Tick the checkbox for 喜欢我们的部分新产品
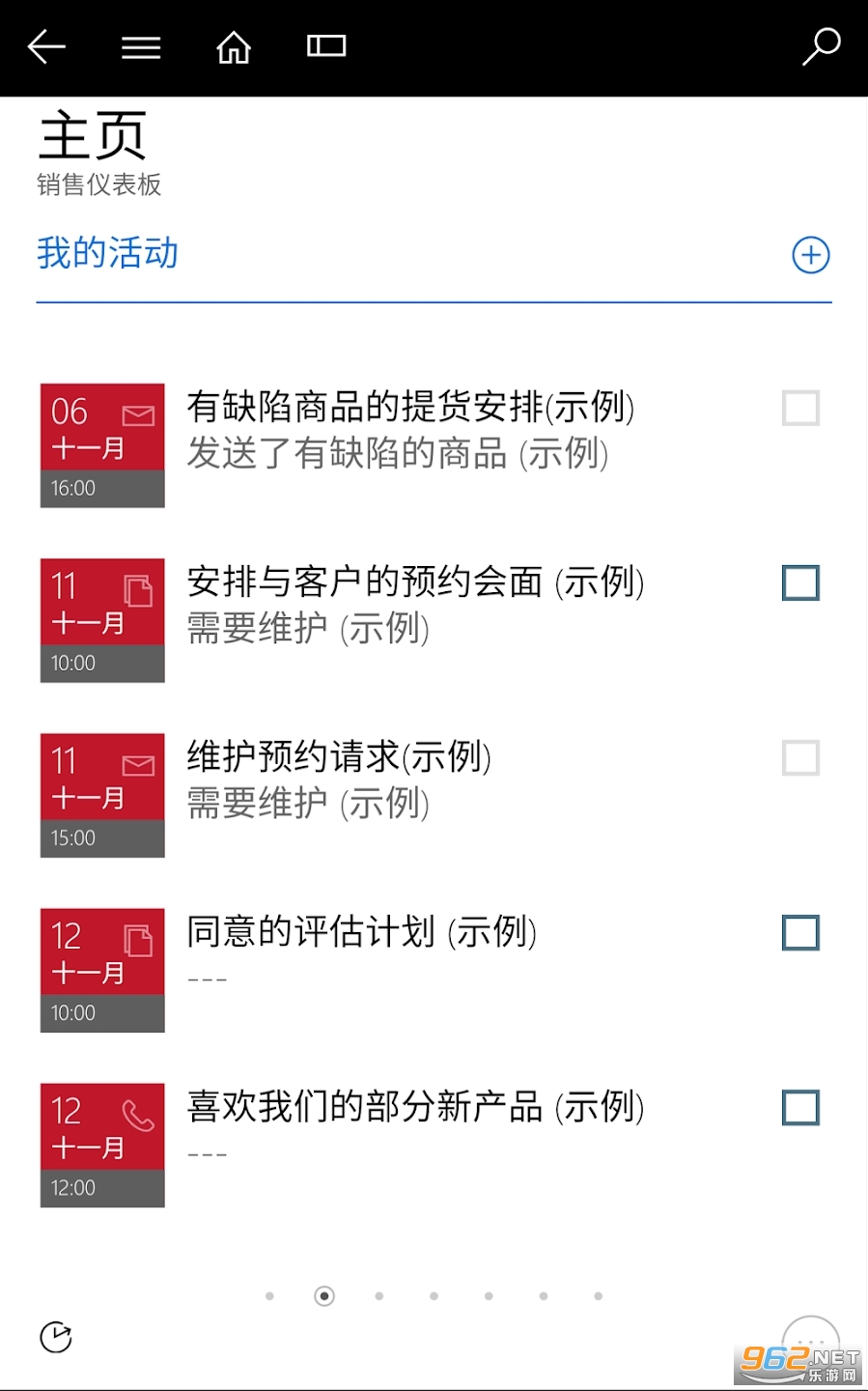868x1391 pixels. pyautogui.click(x=800, y=1108)
